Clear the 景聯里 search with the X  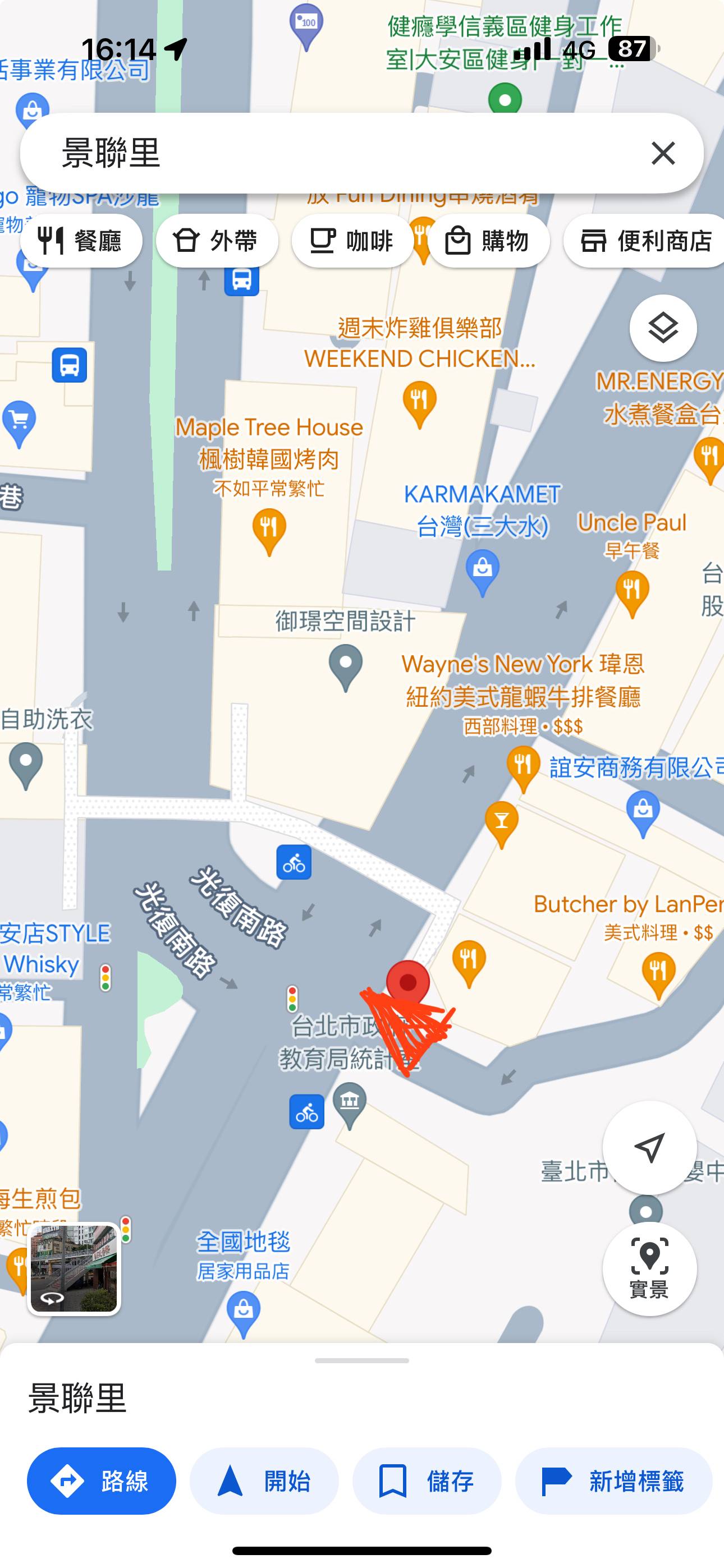point(662,153)
